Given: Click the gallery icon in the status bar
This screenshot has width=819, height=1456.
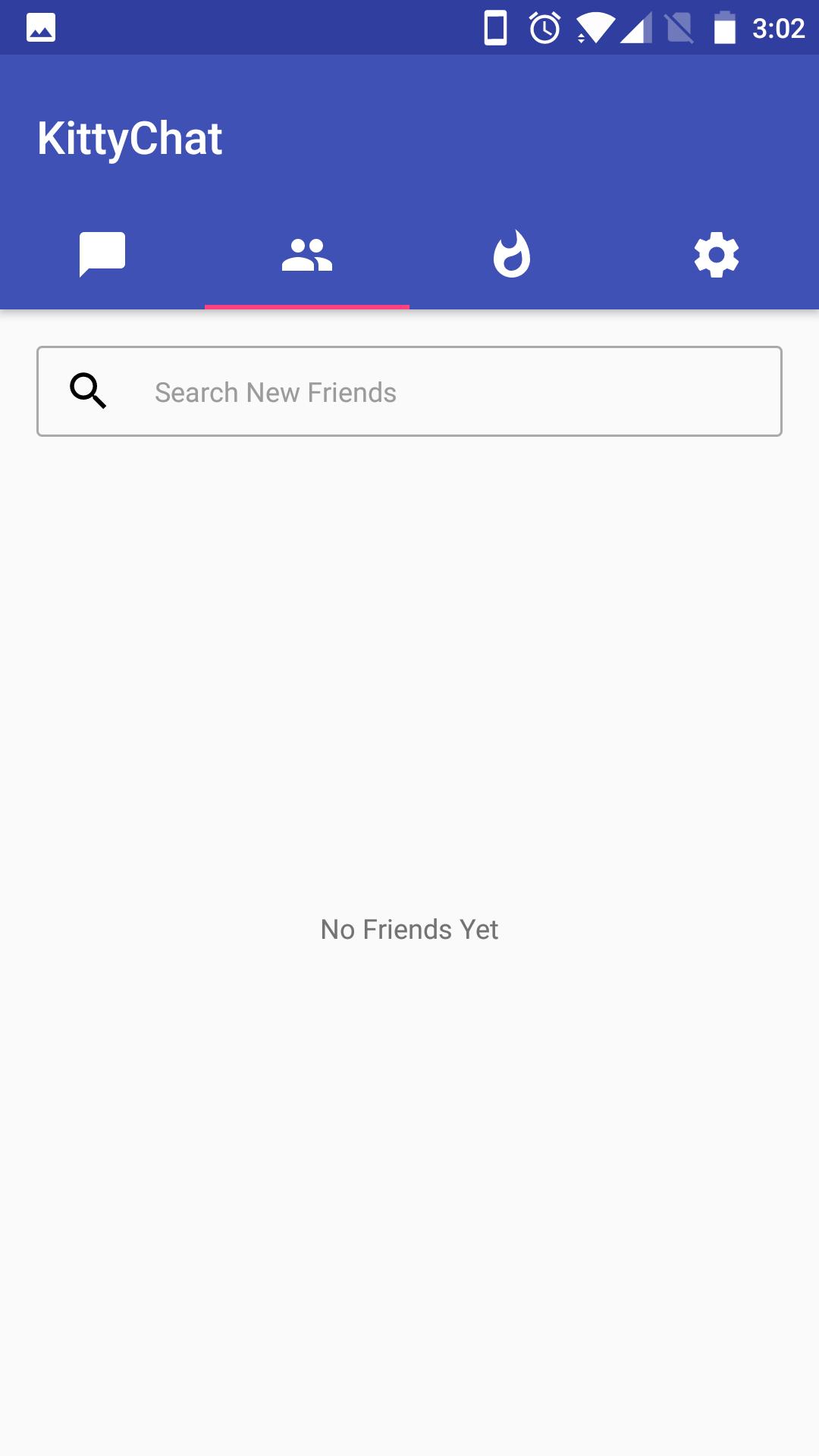Looking at the screenshot, I should click(x=39, y=27).
